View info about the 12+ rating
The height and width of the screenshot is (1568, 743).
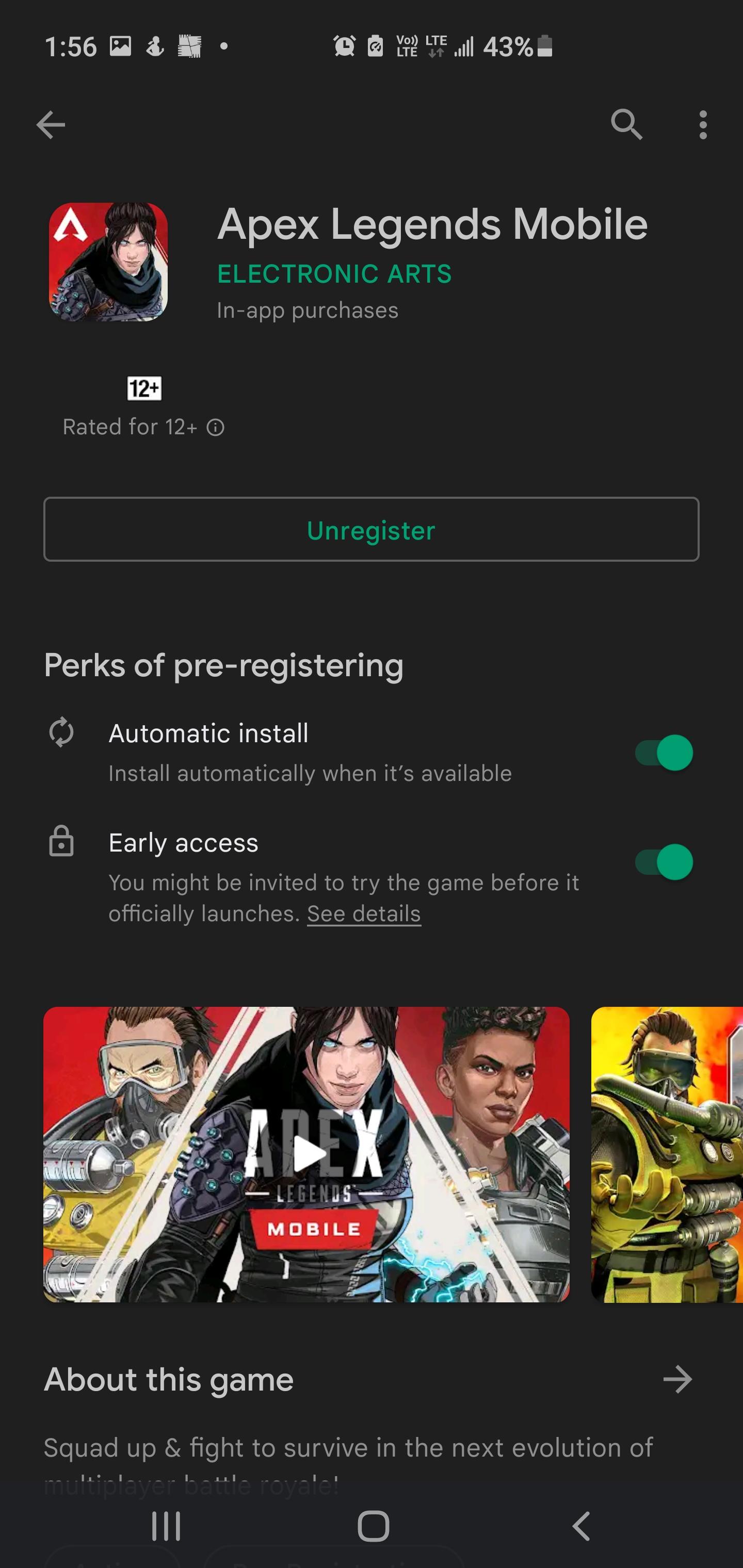point(216,428)
